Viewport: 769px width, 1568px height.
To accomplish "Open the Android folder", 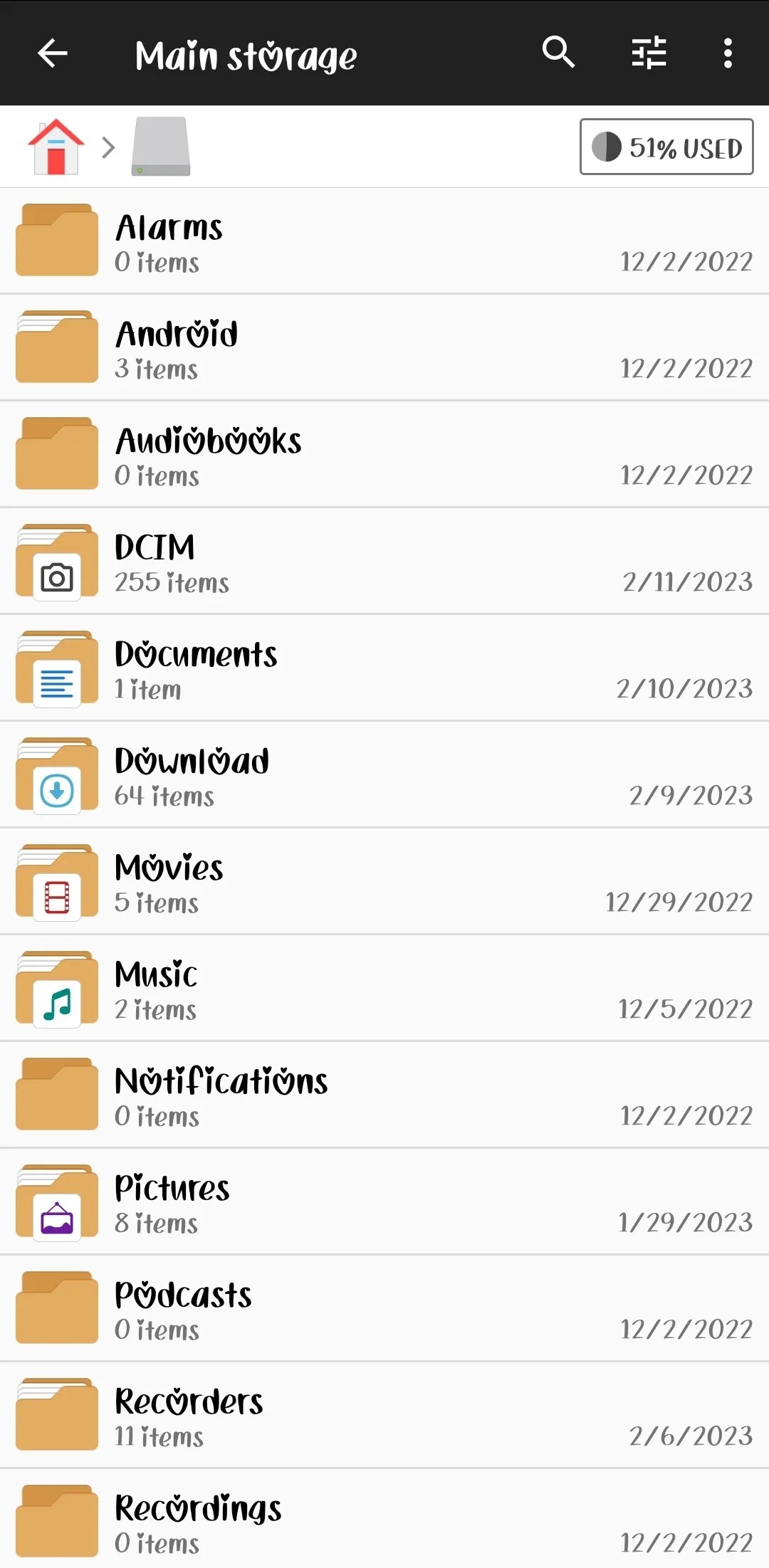I will pos(384,348).
